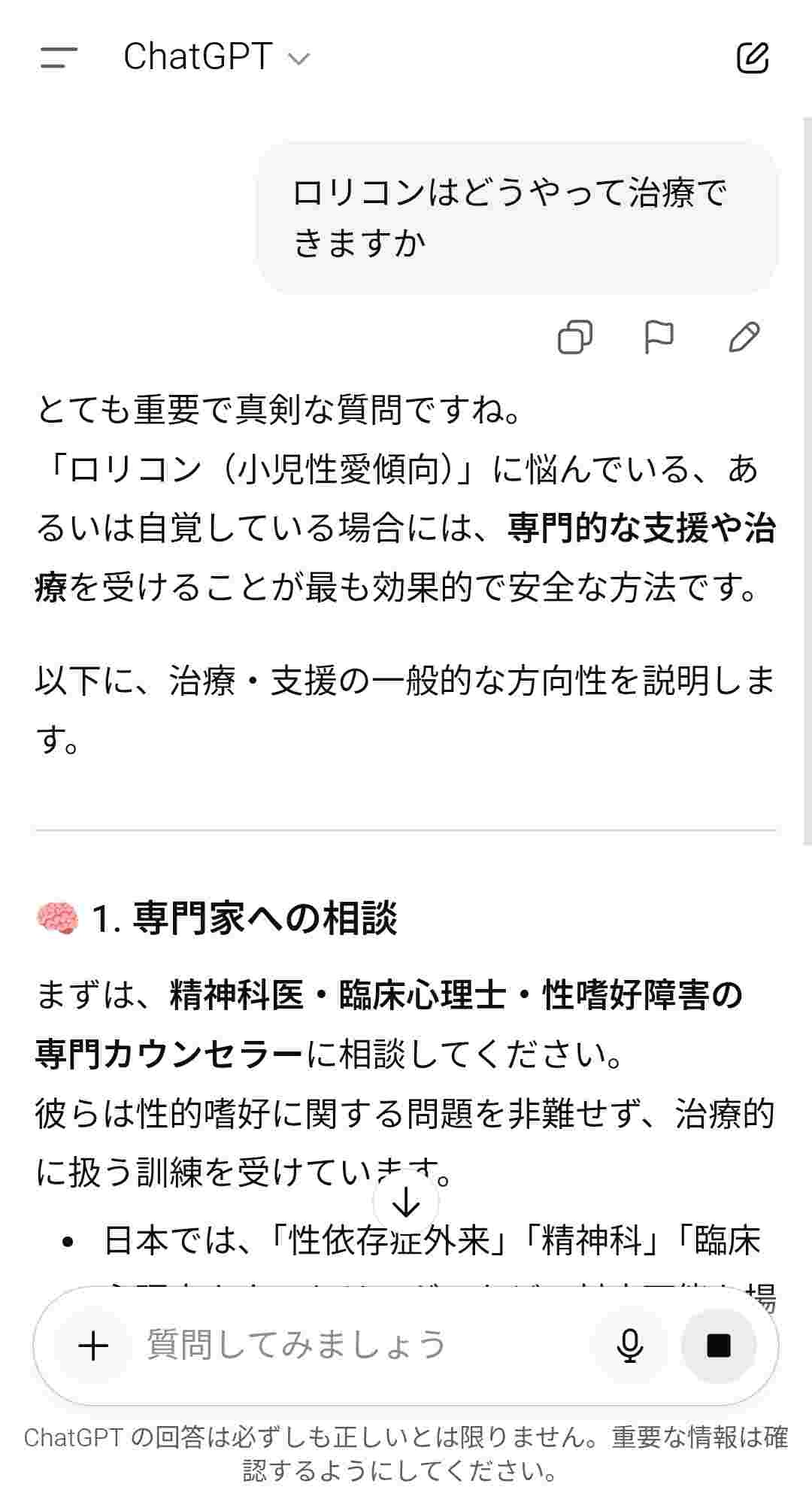
Task: Open the sidebar menu
Action: pos(59,57)
